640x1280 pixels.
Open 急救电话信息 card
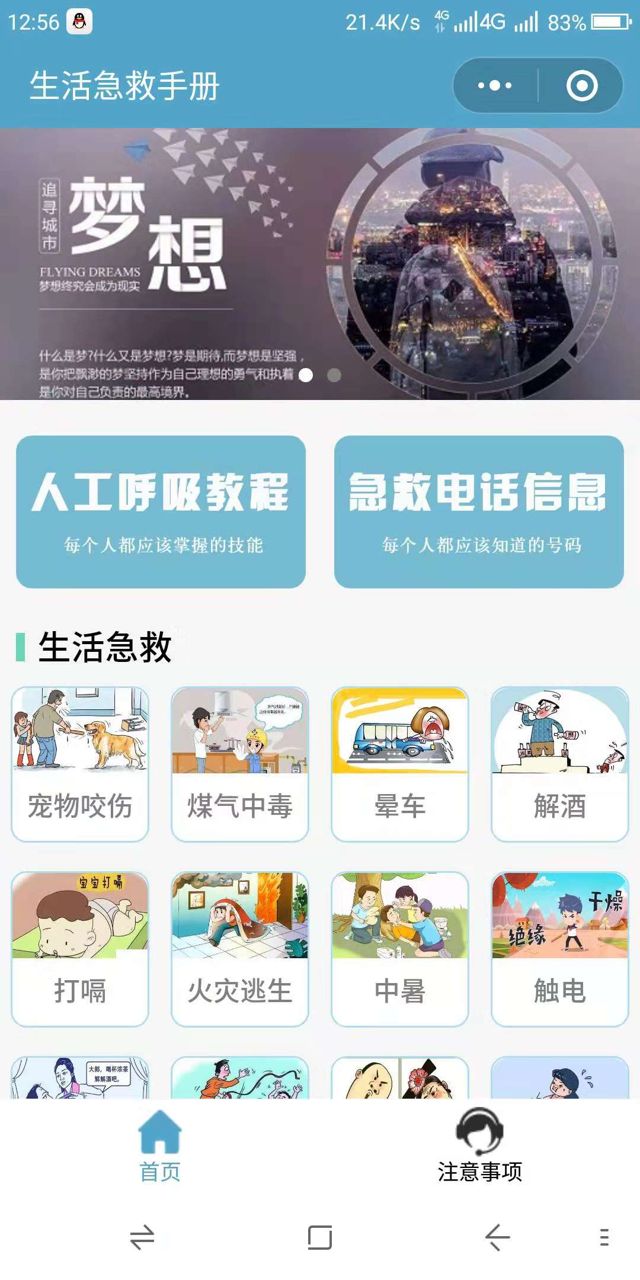[x=479, y=511]
